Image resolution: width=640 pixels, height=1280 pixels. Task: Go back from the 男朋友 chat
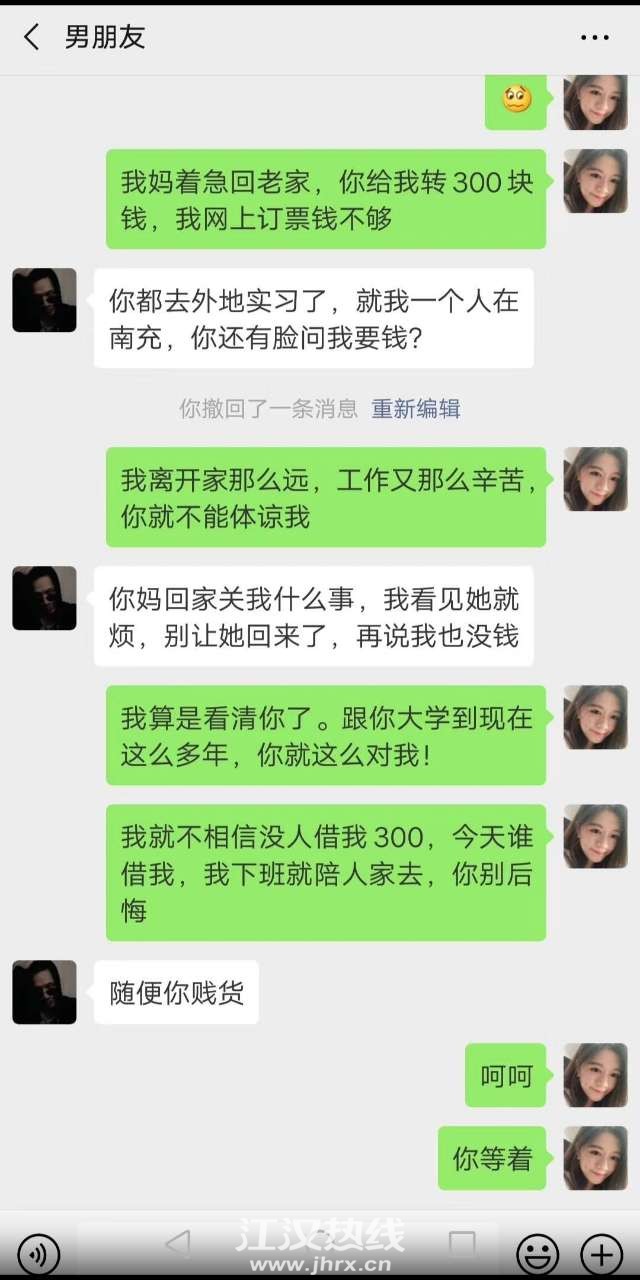[31, 38]
